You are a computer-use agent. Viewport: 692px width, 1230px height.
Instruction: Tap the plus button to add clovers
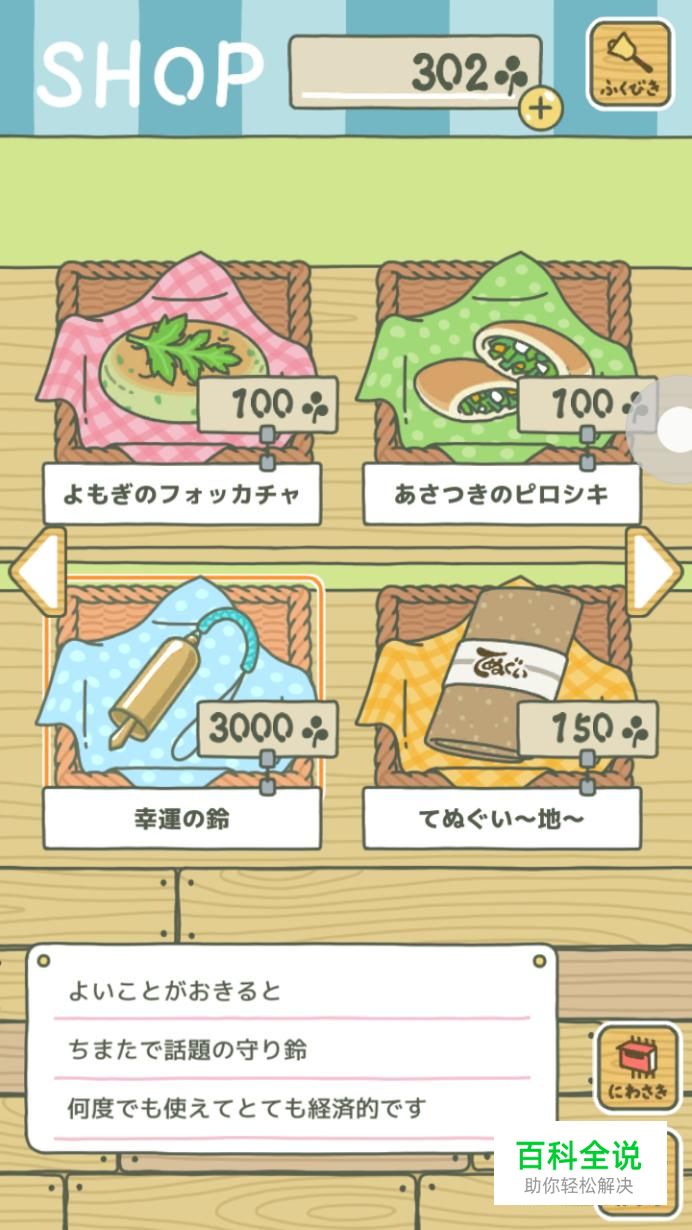point(540,108)
